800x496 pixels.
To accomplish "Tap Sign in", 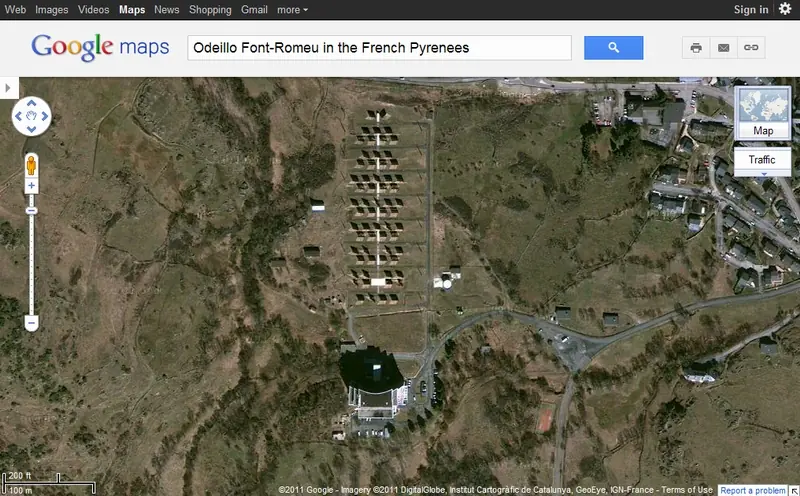I will (x=751, y=10).
